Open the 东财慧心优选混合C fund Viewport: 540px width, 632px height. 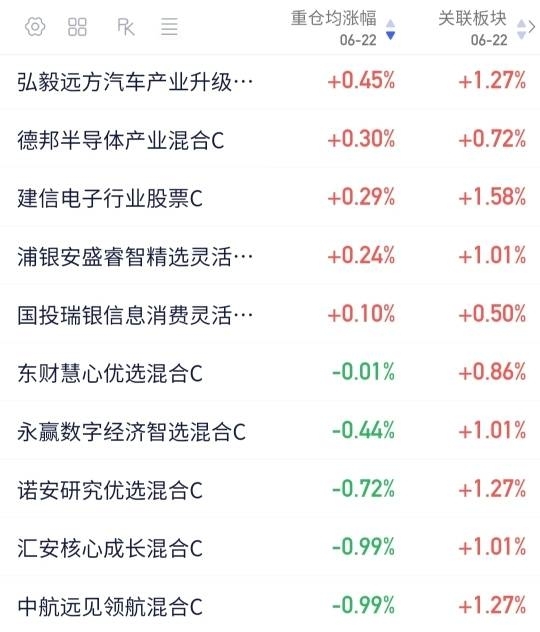tap(270, 373)
